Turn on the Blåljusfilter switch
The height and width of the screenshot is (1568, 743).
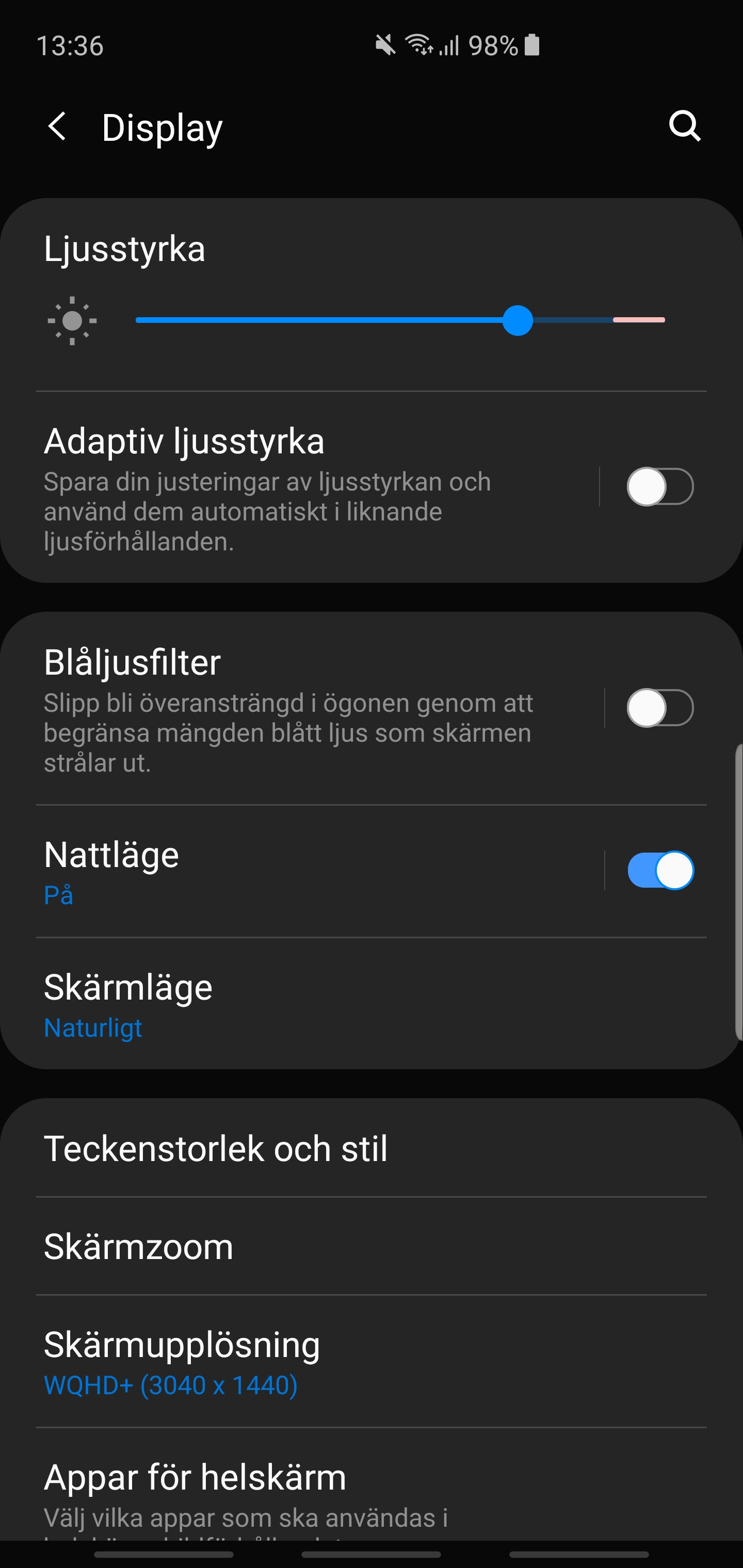coord(660,708)
